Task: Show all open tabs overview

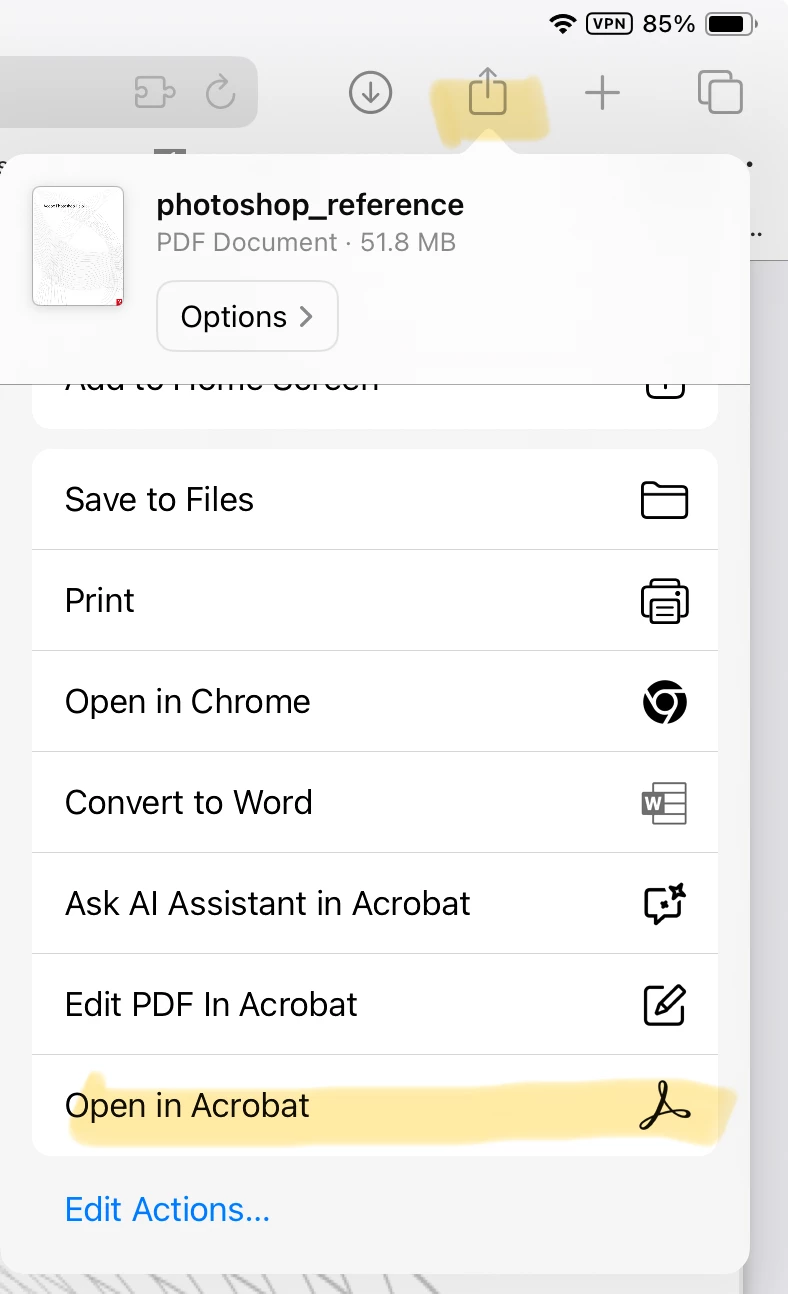Action: pos(719,92)
